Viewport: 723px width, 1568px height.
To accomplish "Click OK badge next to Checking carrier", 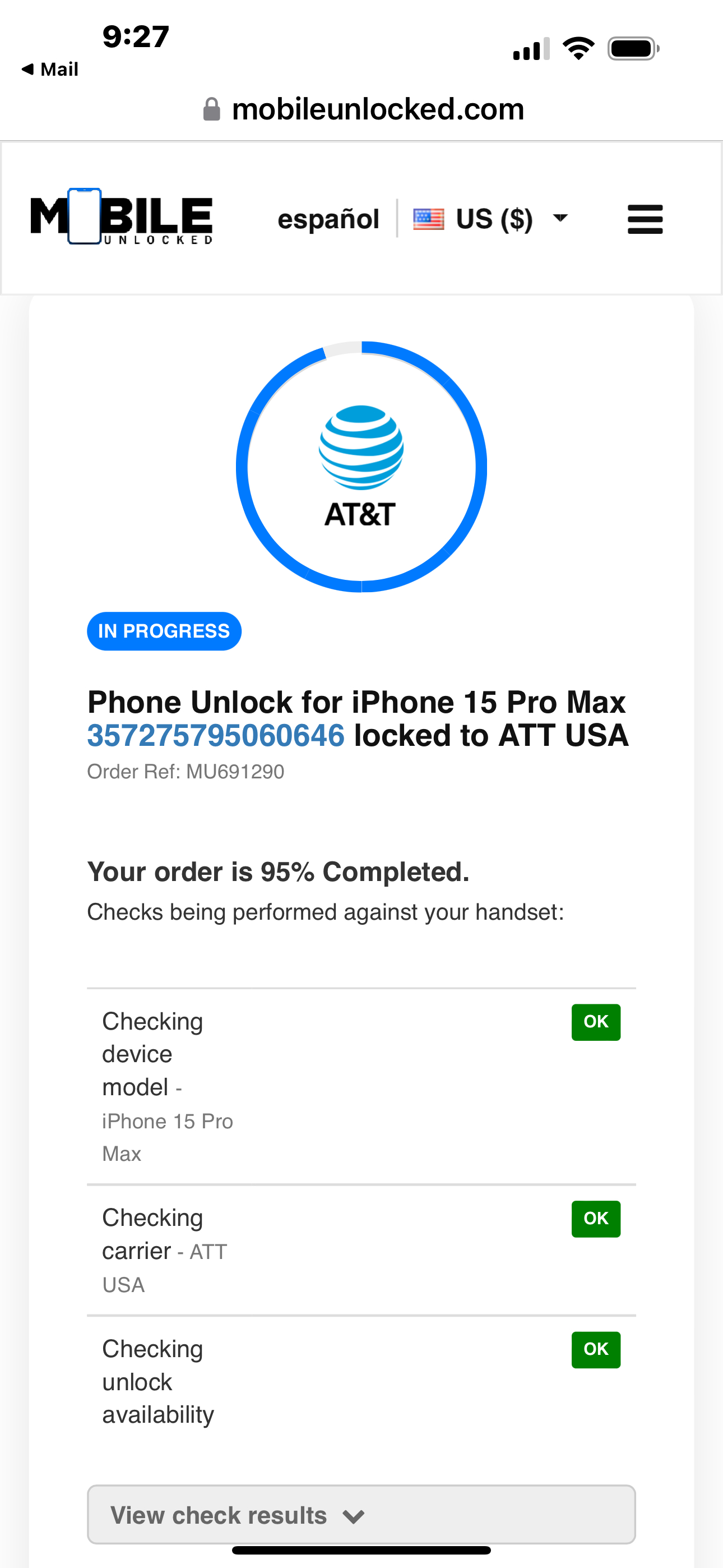I will (596, 1218).
